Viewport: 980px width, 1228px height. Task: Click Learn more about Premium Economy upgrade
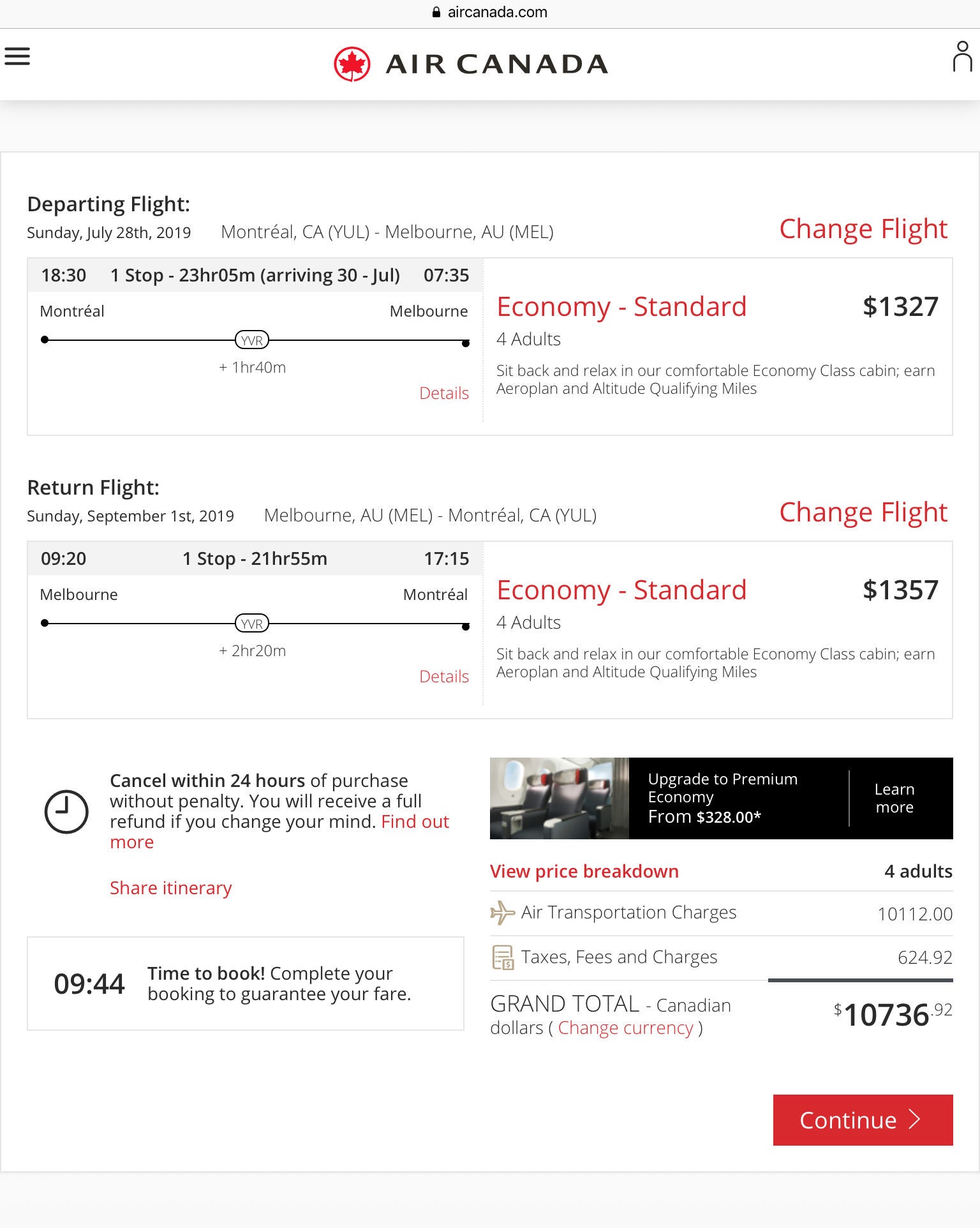[893, 798]
